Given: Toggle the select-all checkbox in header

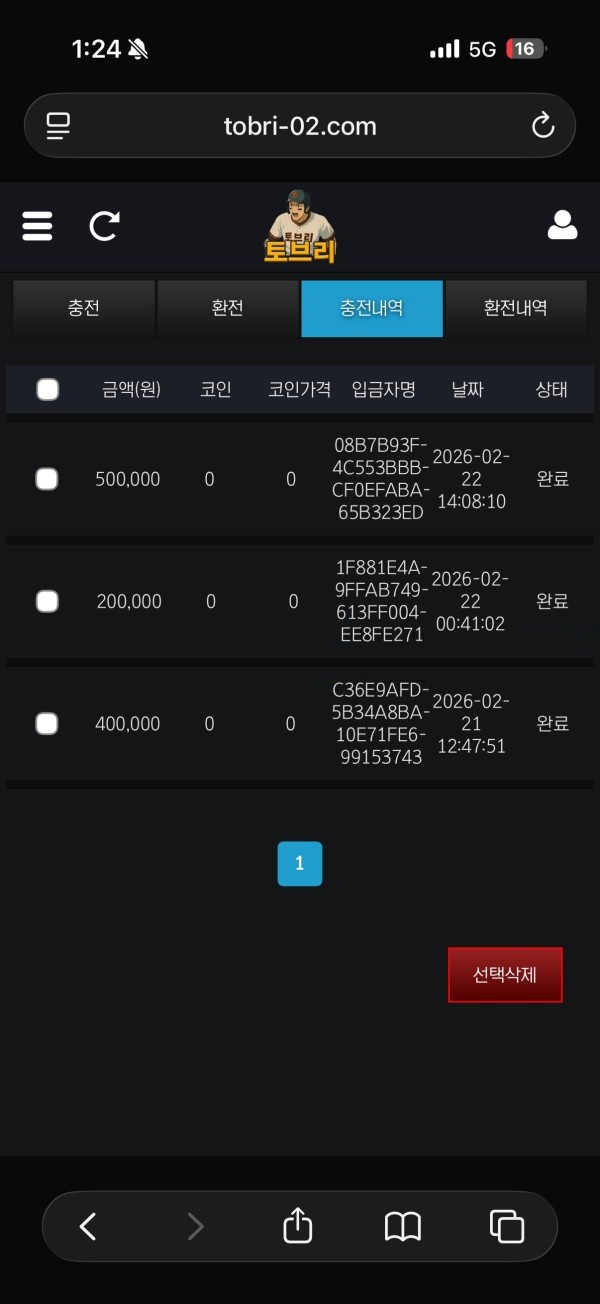Looking at the screenshot, I should pos(47,390).
